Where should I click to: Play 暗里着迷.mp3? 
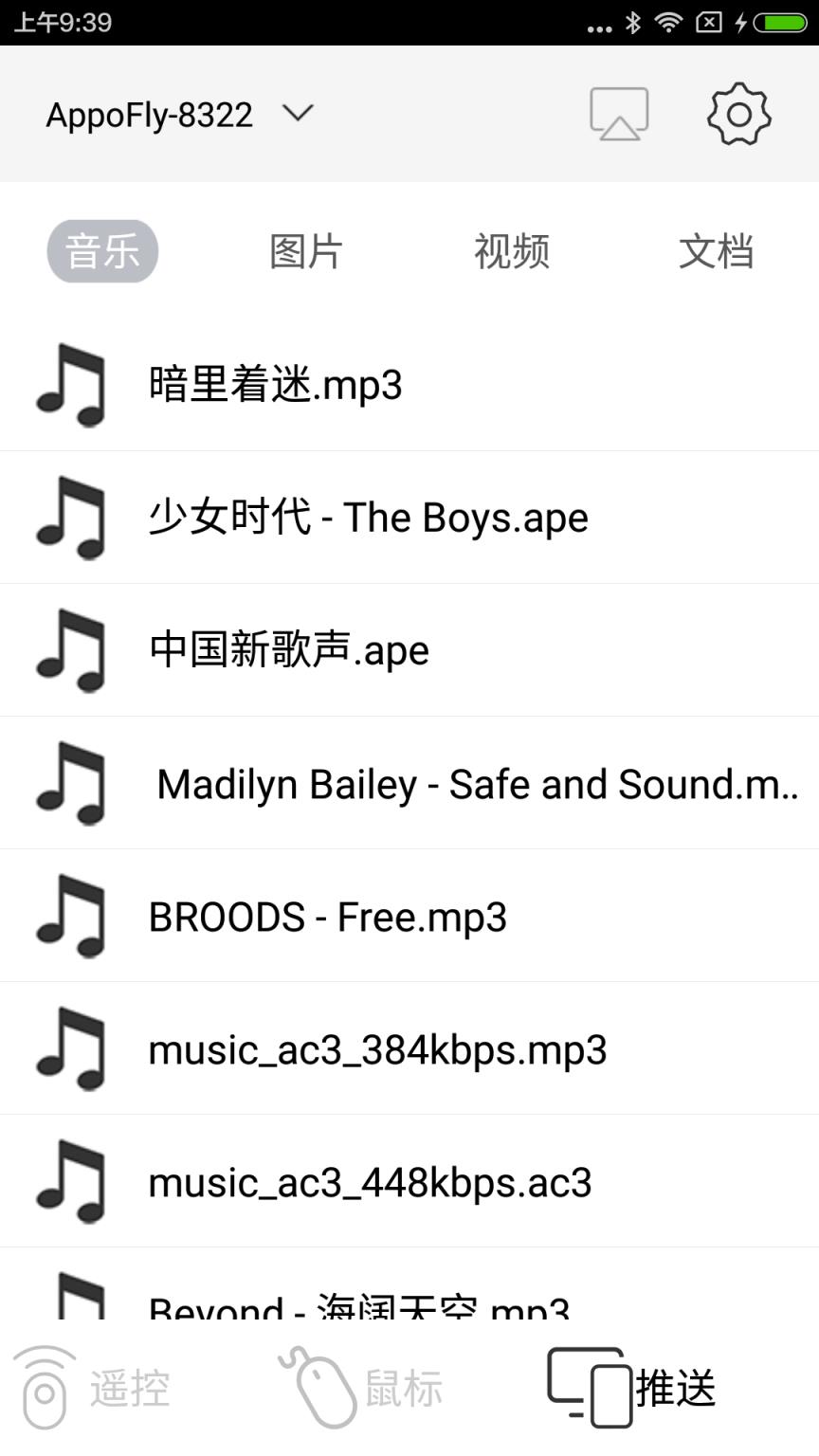pyautogui.click(x=409, y=385)
